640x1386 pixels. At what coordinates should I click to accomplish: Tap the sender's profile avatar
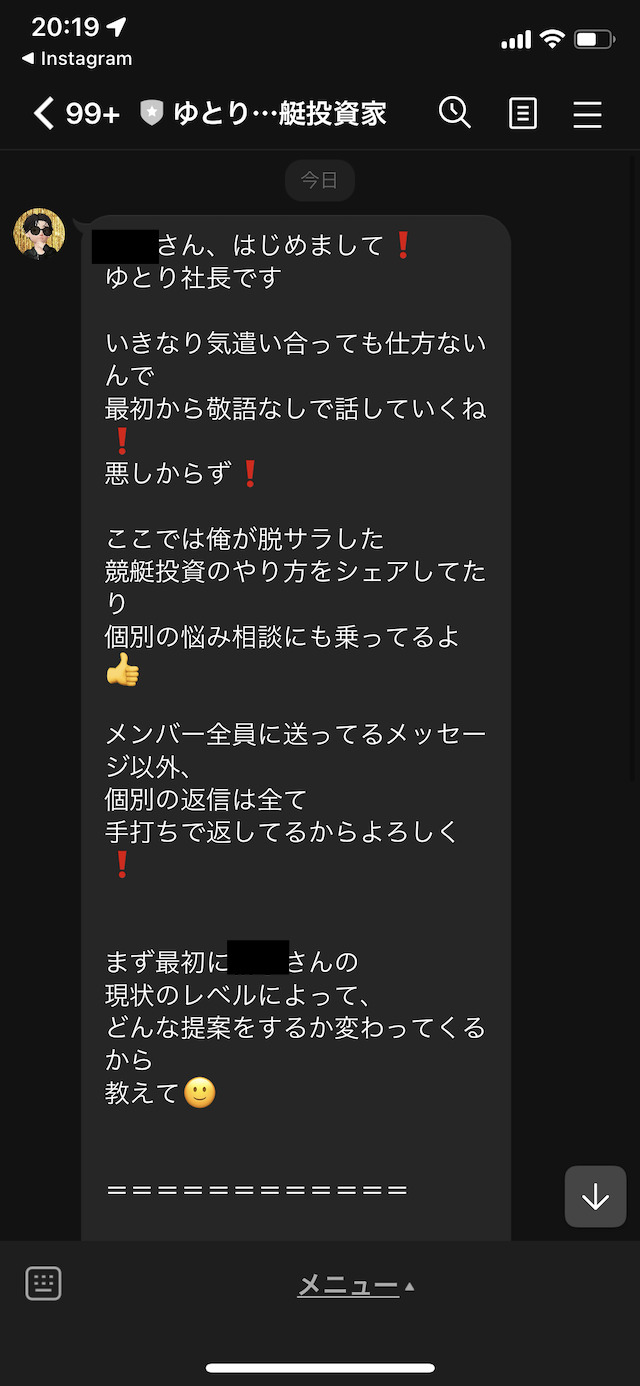coord(39,234)
